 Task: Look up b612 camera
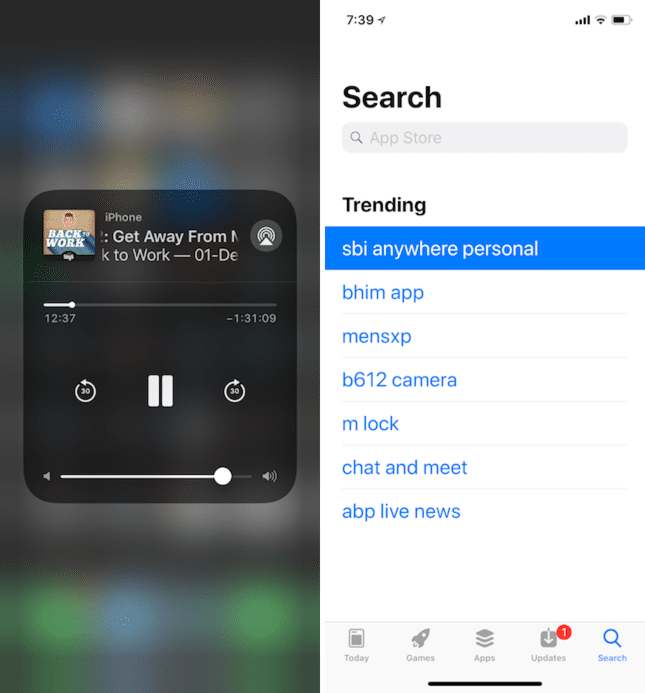click(x=400, y=381)
